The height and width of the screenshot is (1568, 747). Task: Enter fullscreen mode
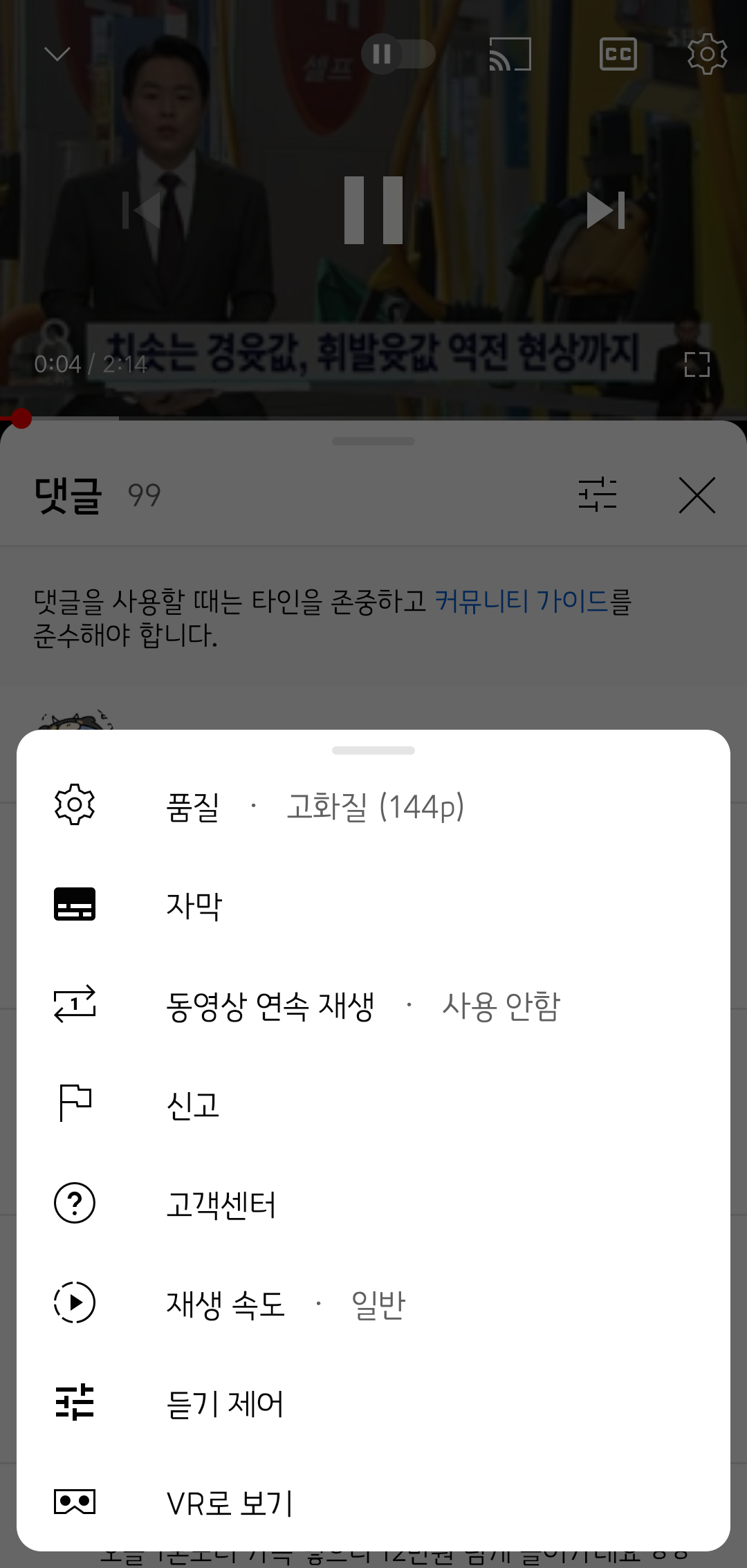[697, 364]
